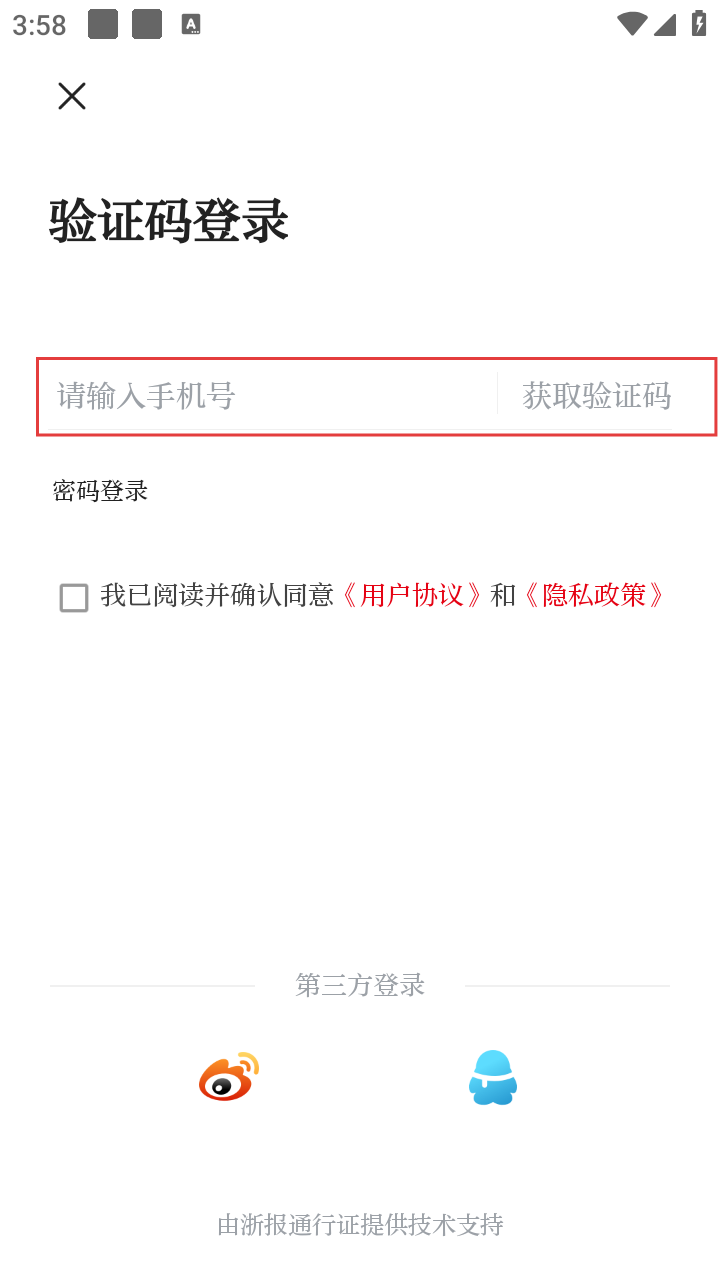
Task: Log in with Weibo
Action: [229, 1077]
